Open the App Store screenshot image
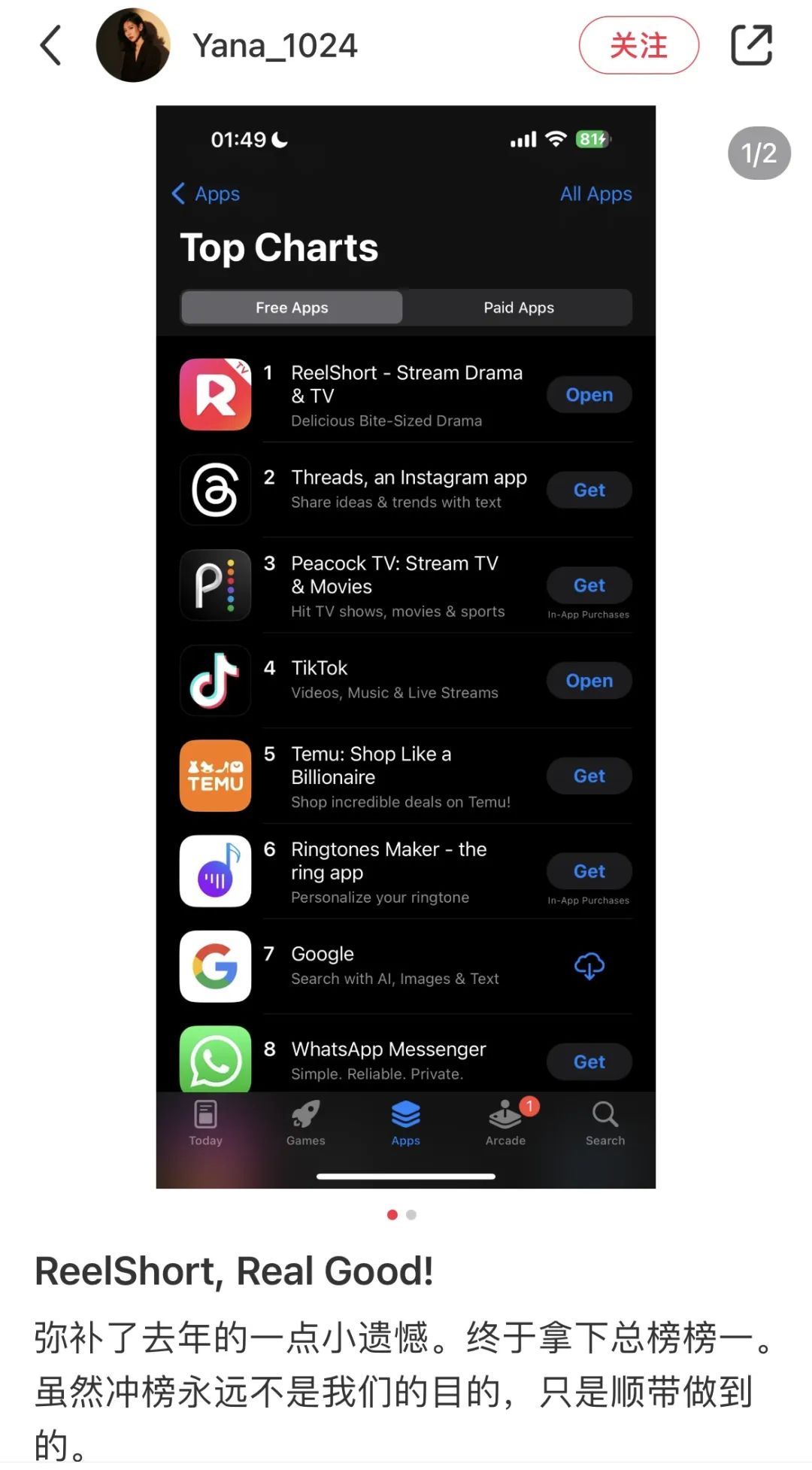The height and width of the screenshot is (1470, 812). [x=406, y=647]
